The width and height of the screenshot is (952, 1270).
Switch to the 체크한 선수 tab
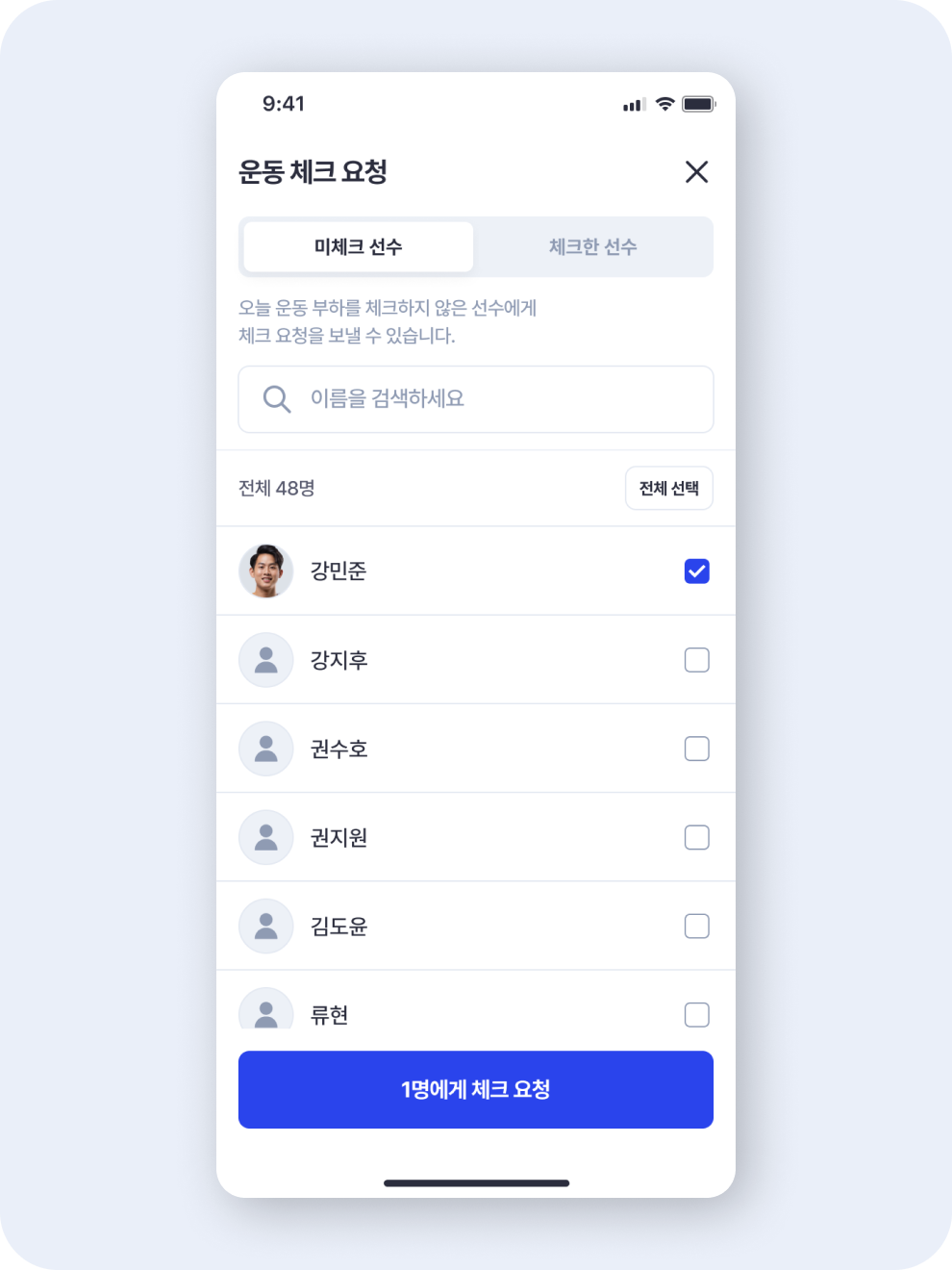[x=592, y=247]
